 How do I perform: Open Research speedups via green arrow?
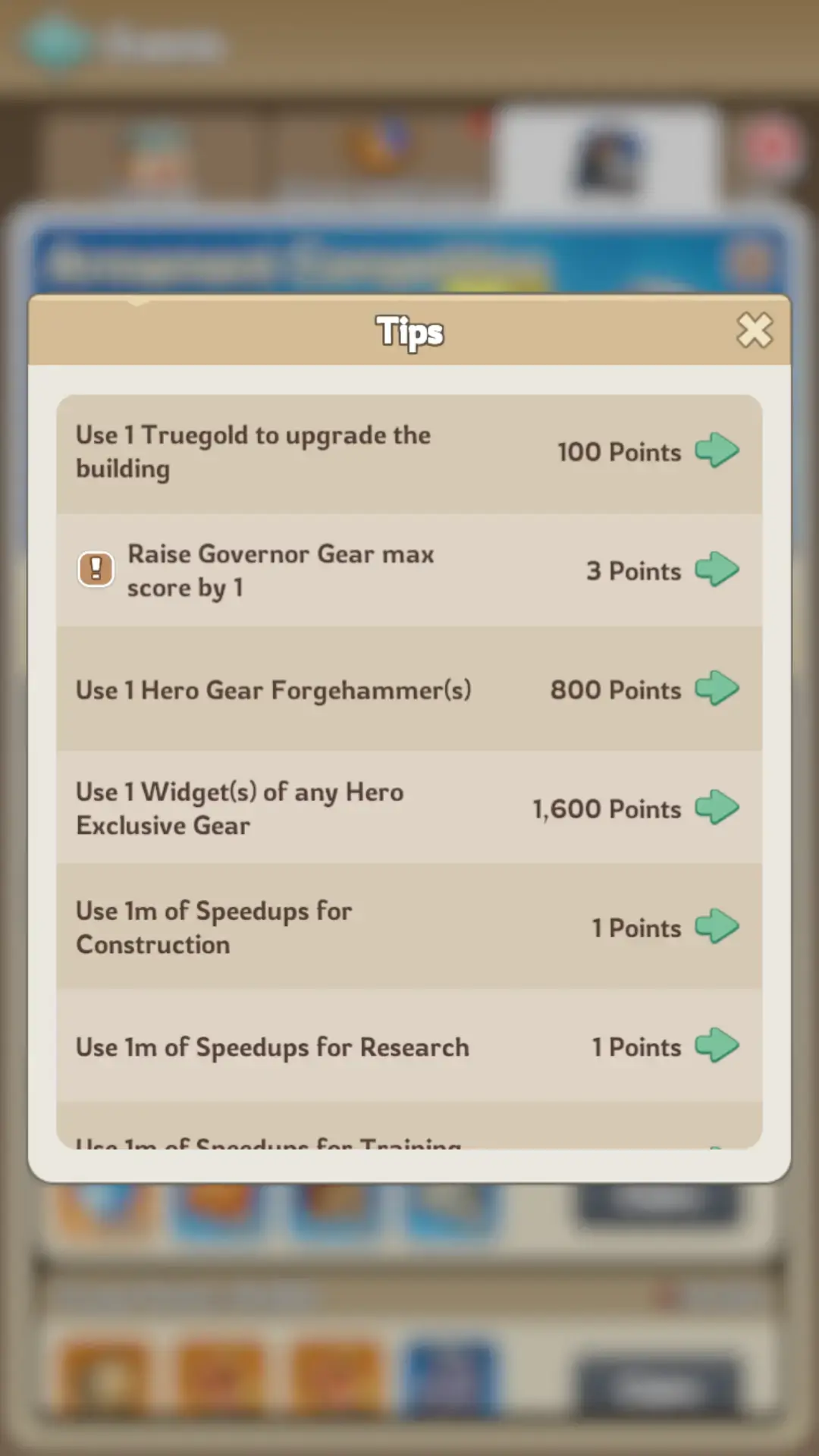717,1046
